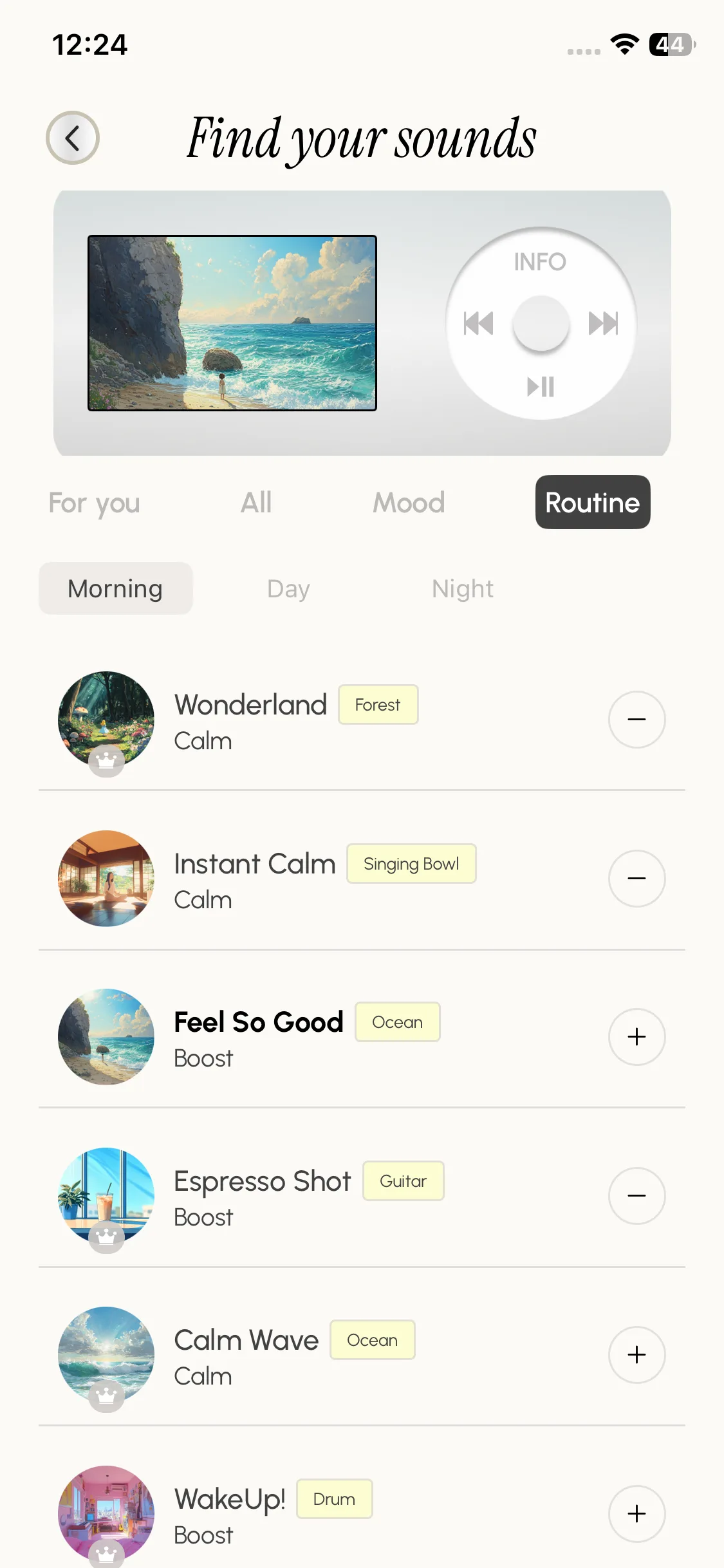Skip to the previous sound
The image size is (724, 1568).
pyautogui.click(x=478, y=323)
